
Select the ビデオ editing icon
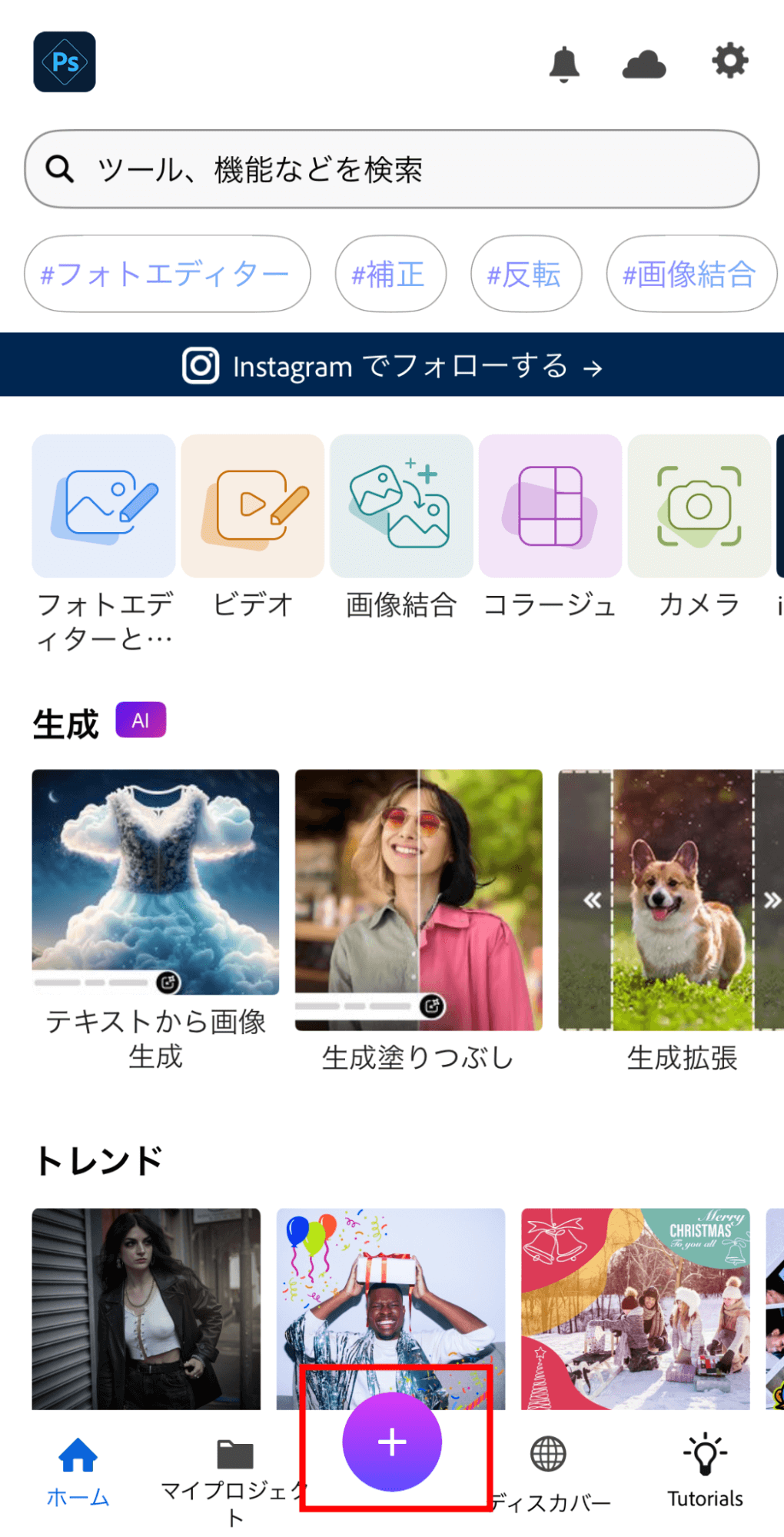[252, 504]
